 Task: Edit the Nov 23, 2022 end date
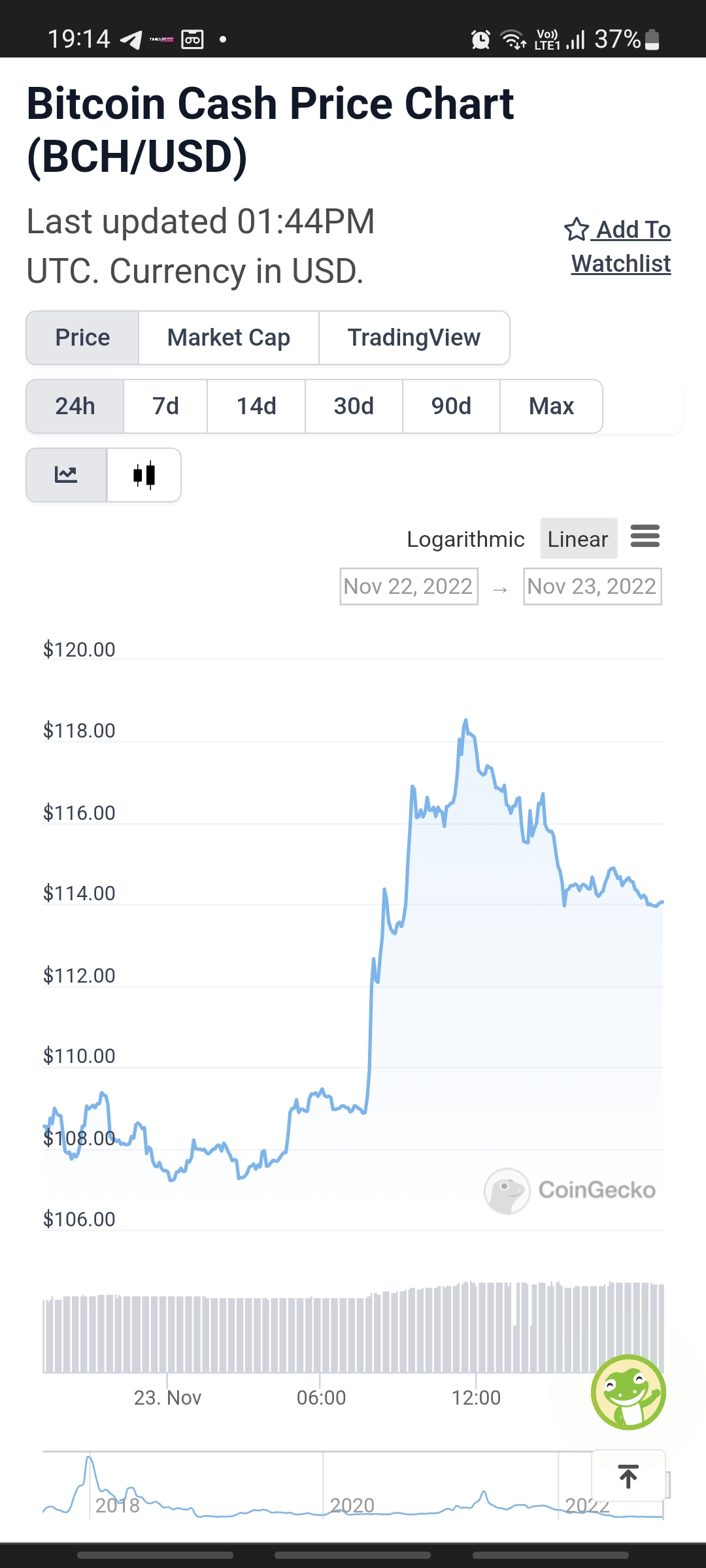[592, 587]
